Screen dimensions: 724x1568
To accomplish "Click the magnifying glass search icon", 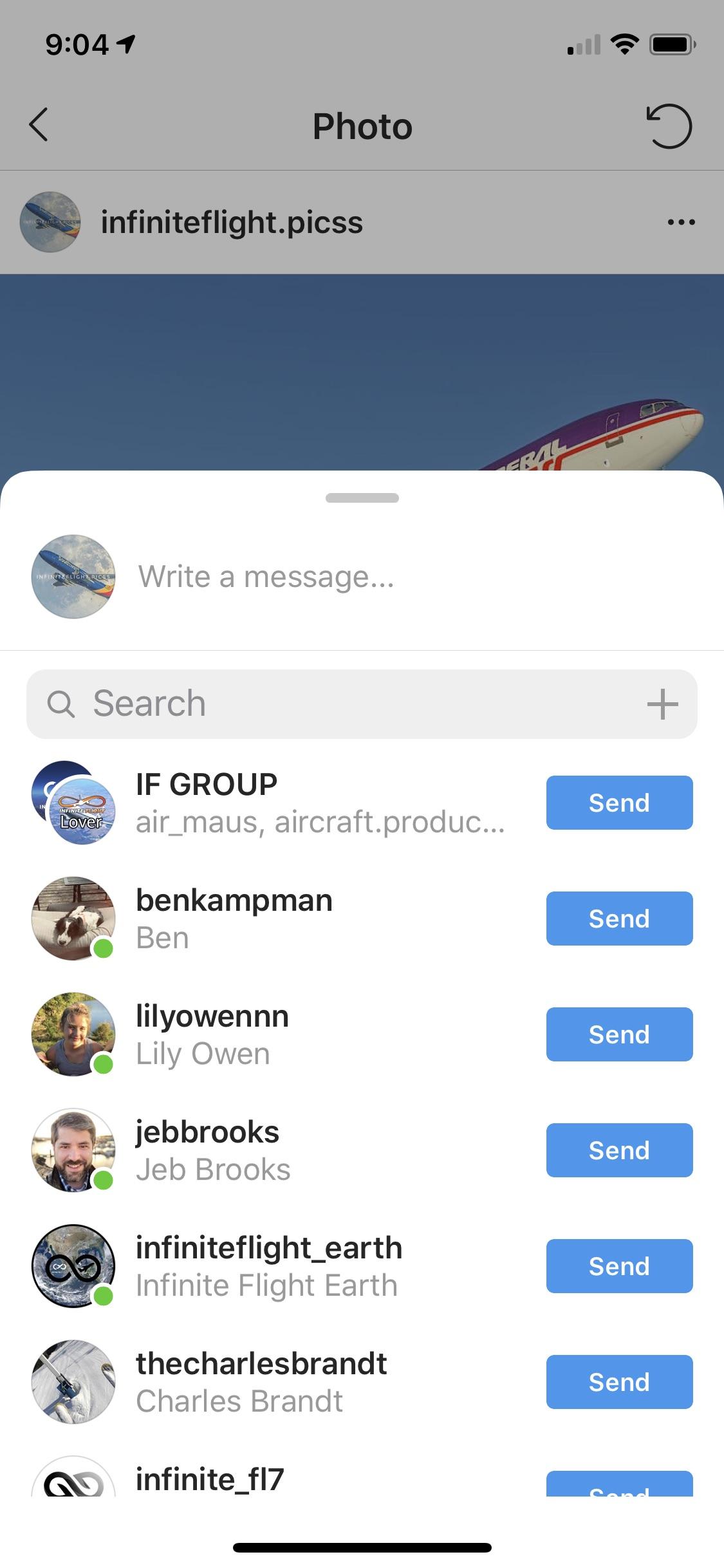I will (x=61, y=704).
